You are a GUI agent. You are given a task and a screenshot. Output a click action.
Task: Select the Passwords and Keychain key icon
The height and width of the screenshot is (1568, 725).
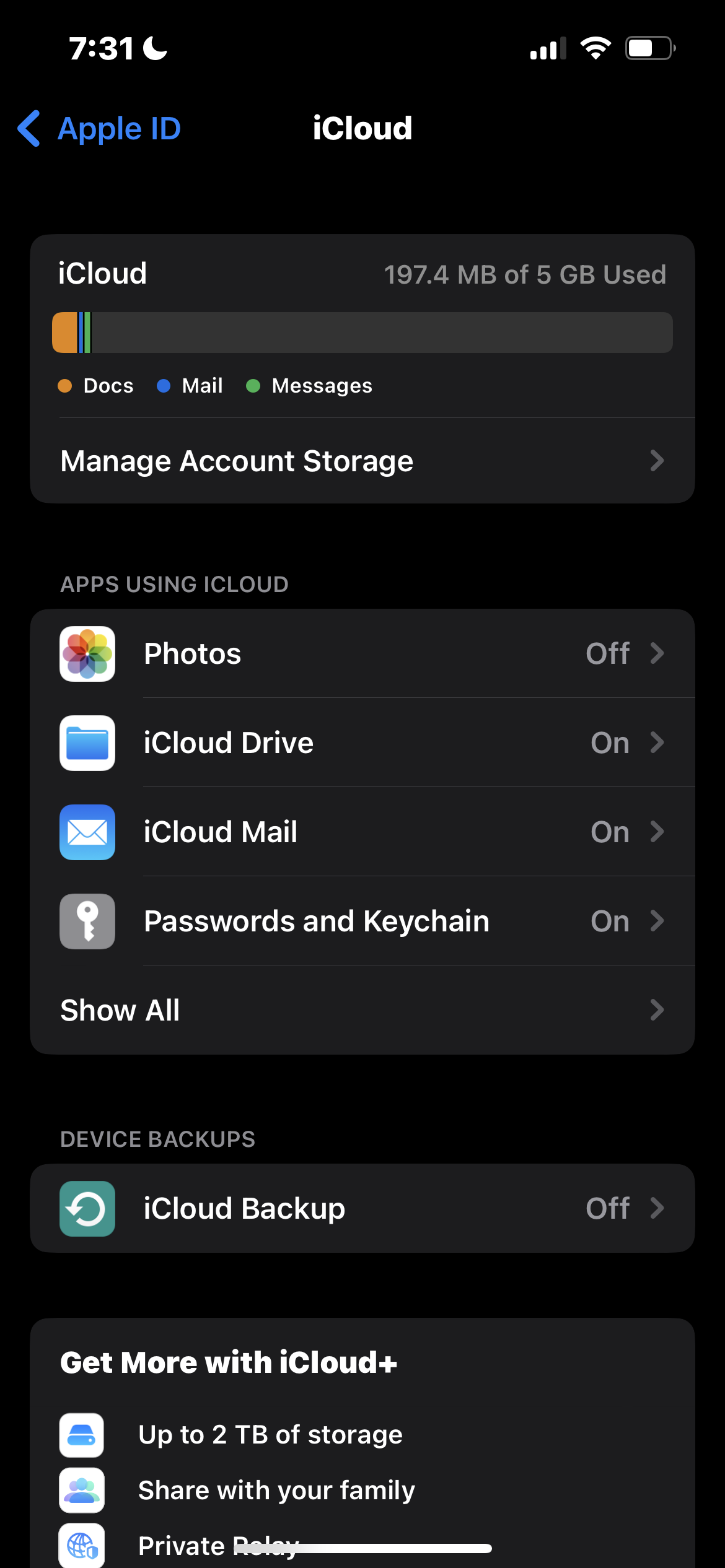pos(87,922)
